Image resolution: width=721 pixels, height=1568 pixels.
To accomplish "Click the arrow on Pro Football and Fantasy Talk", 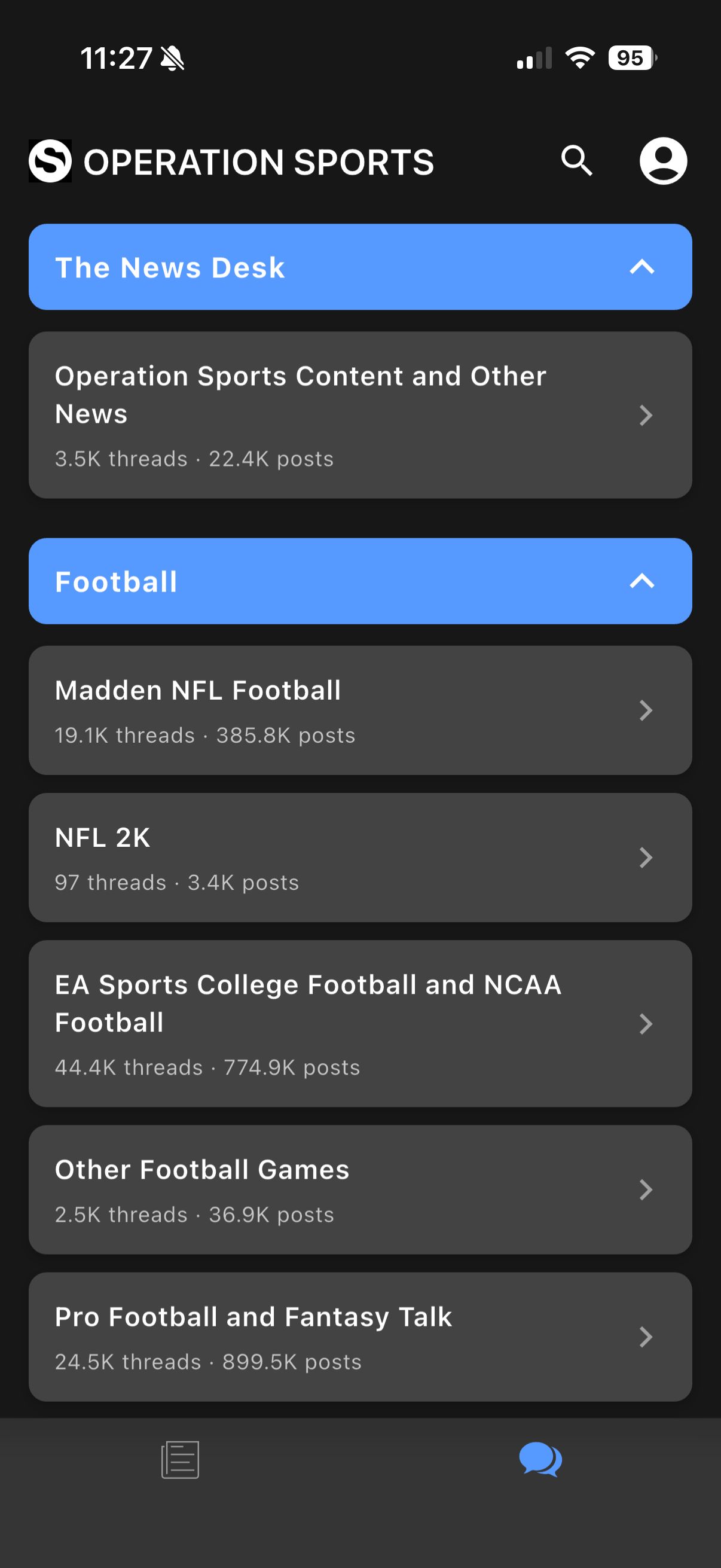I will click(646, 1337).
